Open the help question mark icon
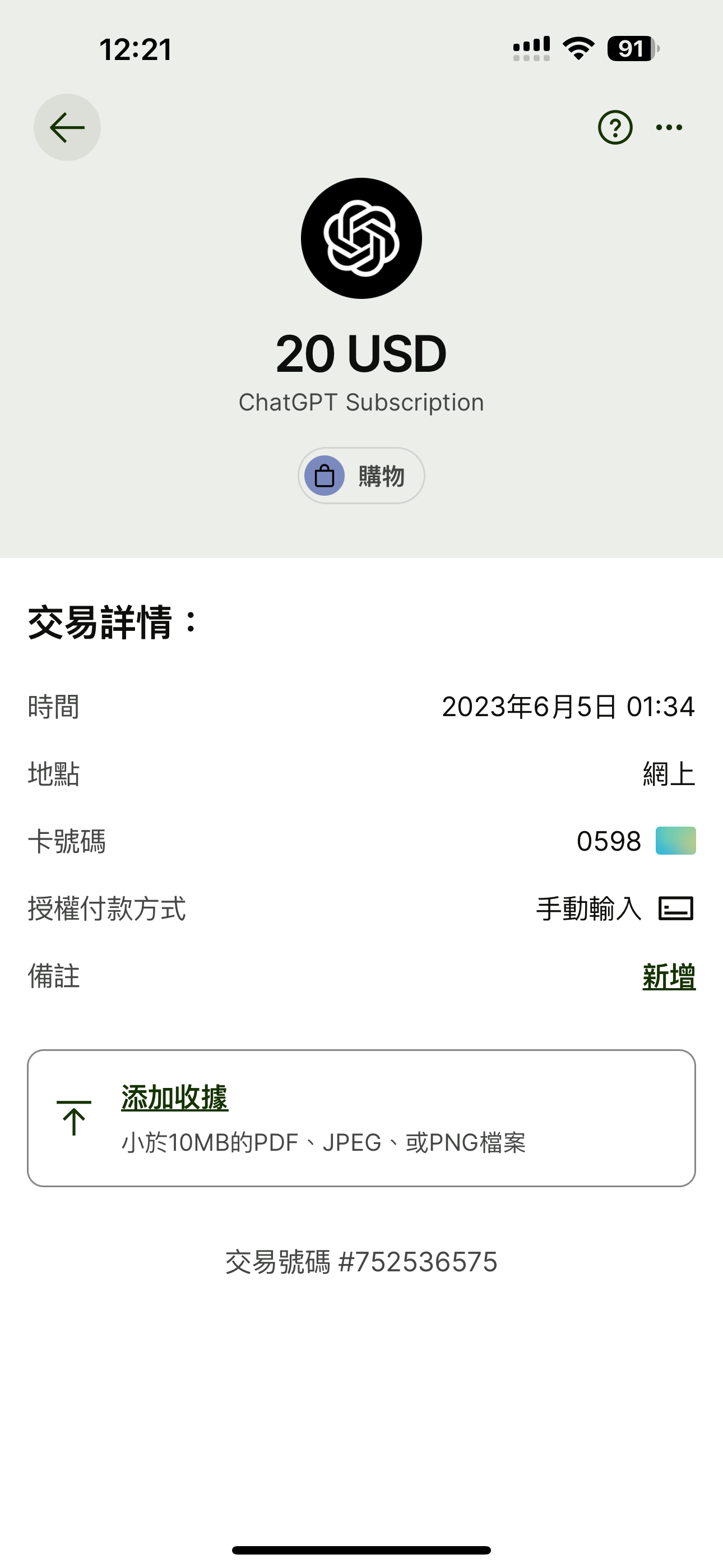Viewport: 723px width, 1568px height. pyautogui.click(x=615, y=127)
